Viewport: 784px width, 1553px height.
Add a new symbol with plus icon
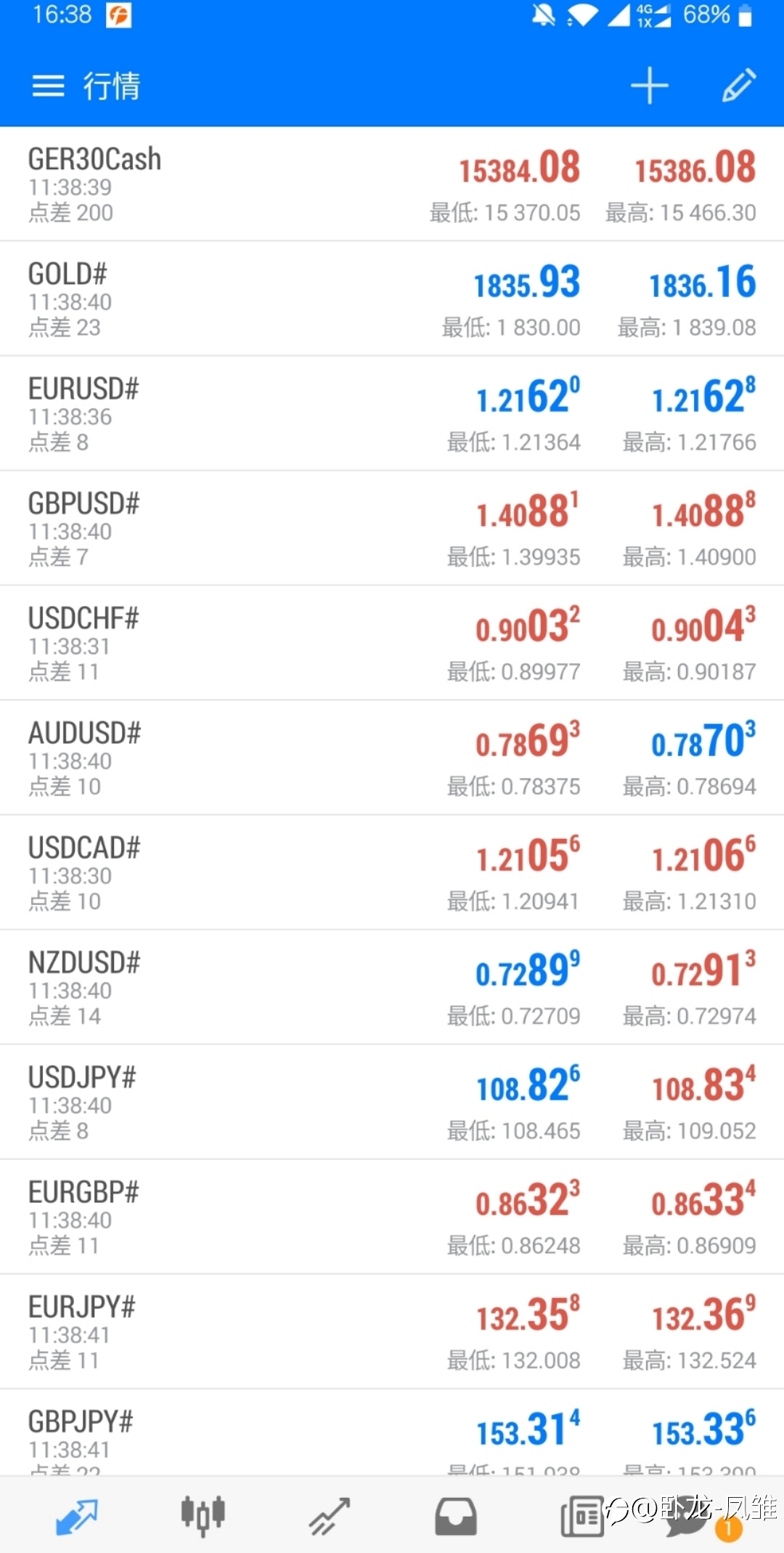coord(649,86)
